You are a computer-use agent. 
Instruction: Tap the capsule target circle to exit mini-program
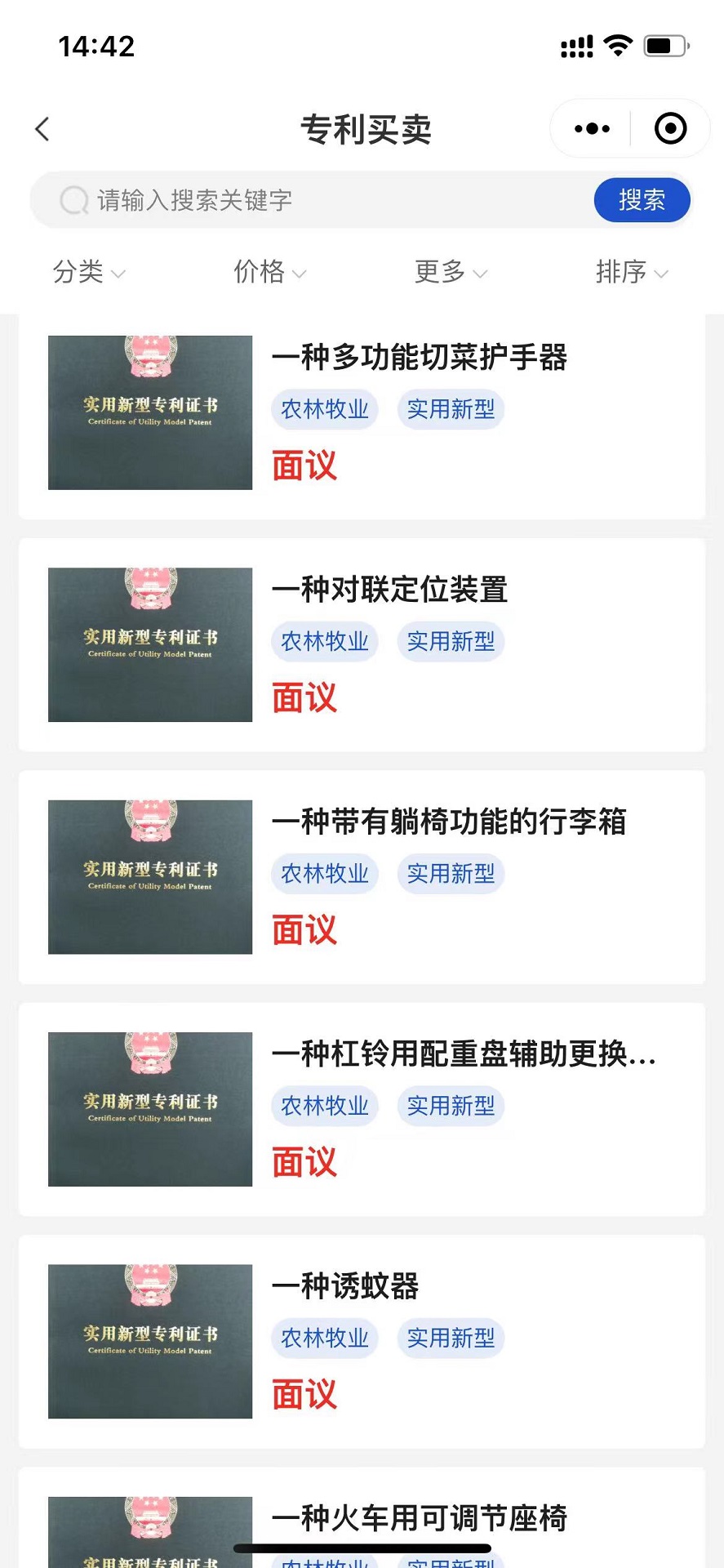click(x=669, y=128)
